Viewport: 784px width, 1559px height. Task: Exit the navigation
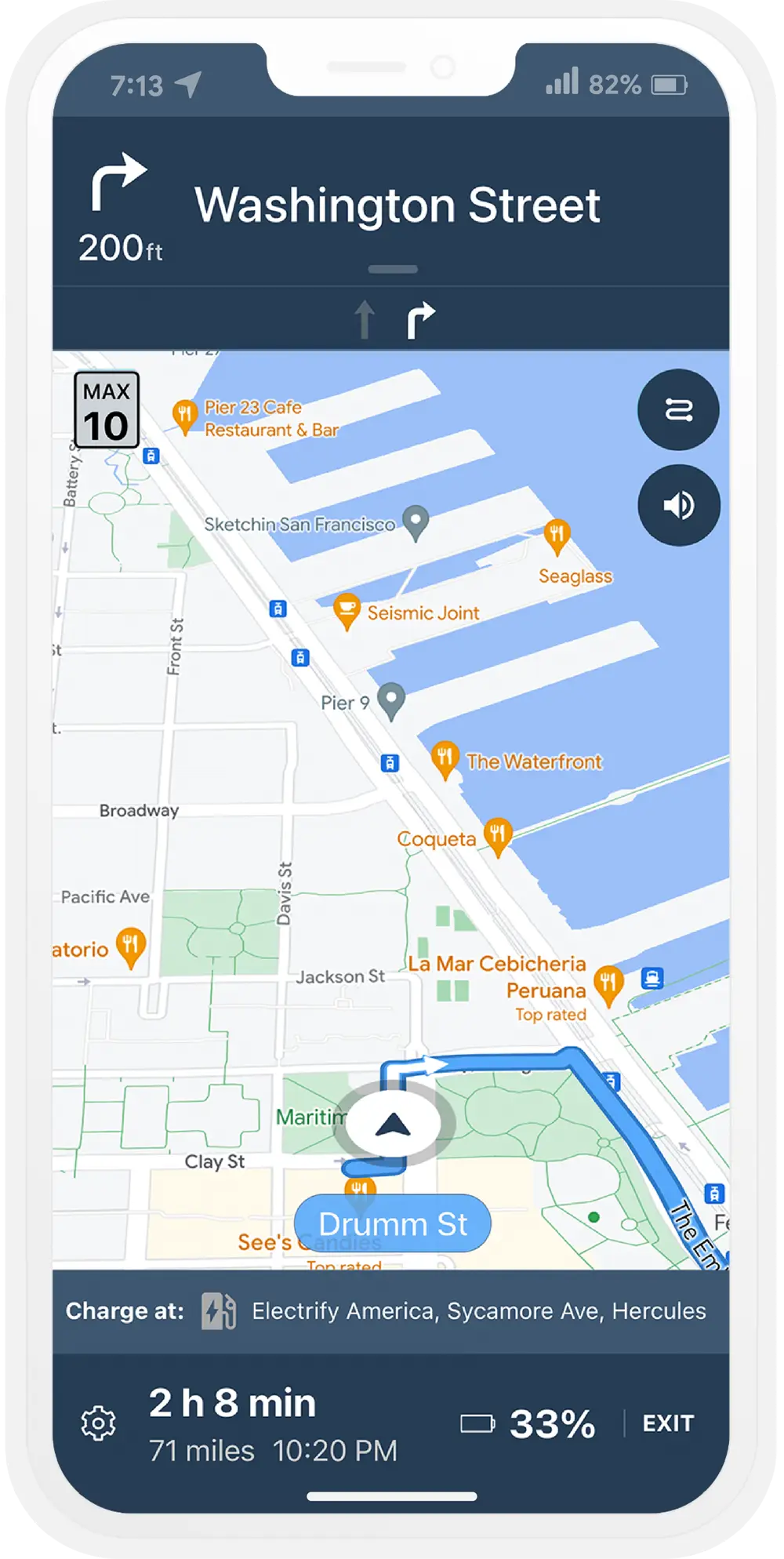tap(668, 1423)
